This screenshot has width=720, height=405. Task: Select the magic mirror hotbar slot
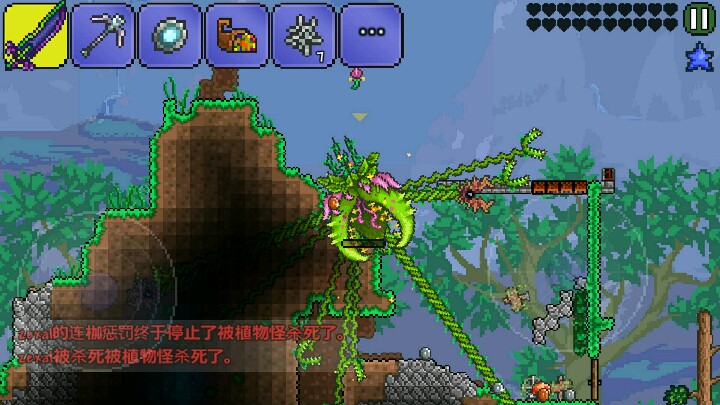point(170,34)
